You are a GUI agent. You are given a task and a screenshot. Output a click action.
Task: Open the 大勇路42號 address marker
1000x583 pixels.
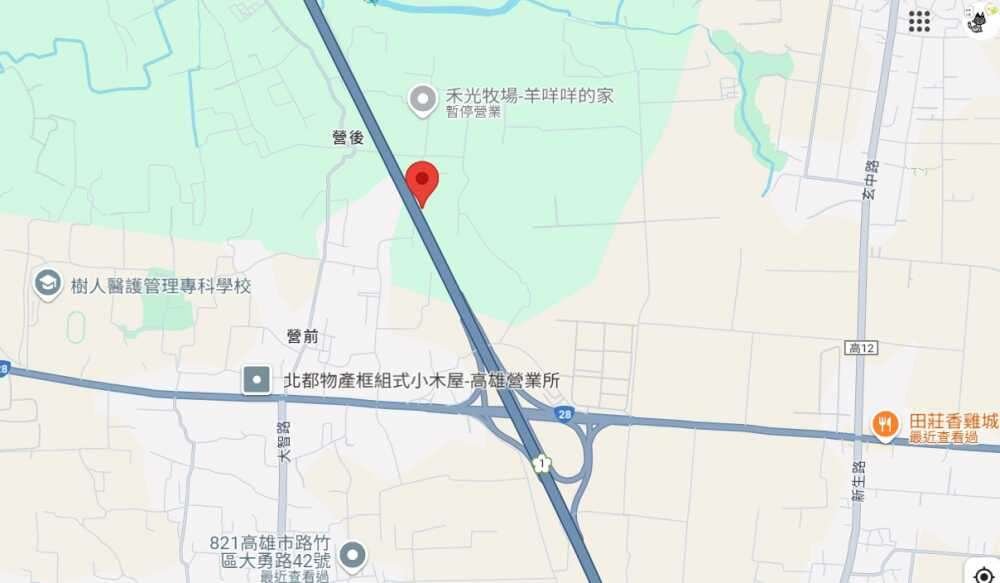tap(352, 553)
